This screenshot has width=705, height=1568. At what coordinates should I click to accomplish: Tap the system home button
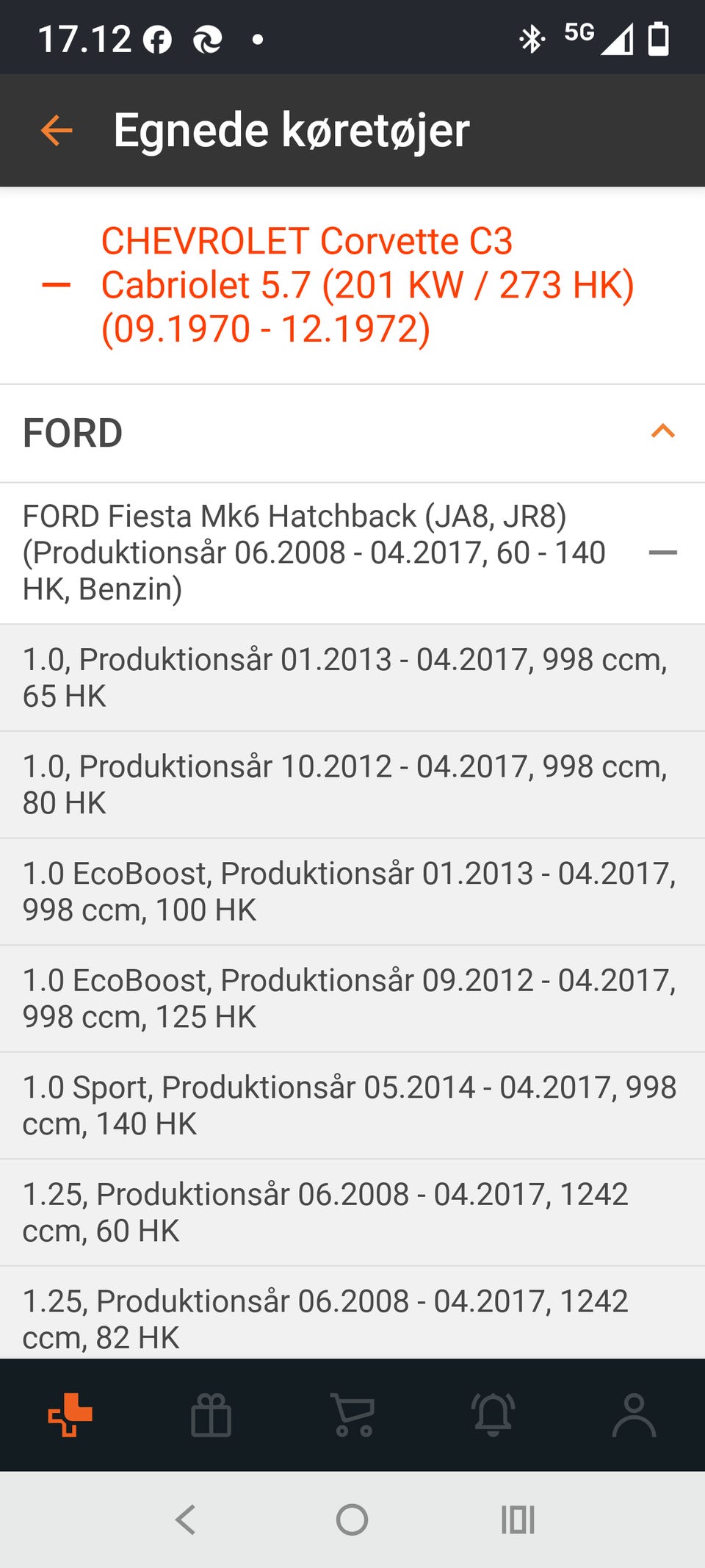tap(352, 1520)
